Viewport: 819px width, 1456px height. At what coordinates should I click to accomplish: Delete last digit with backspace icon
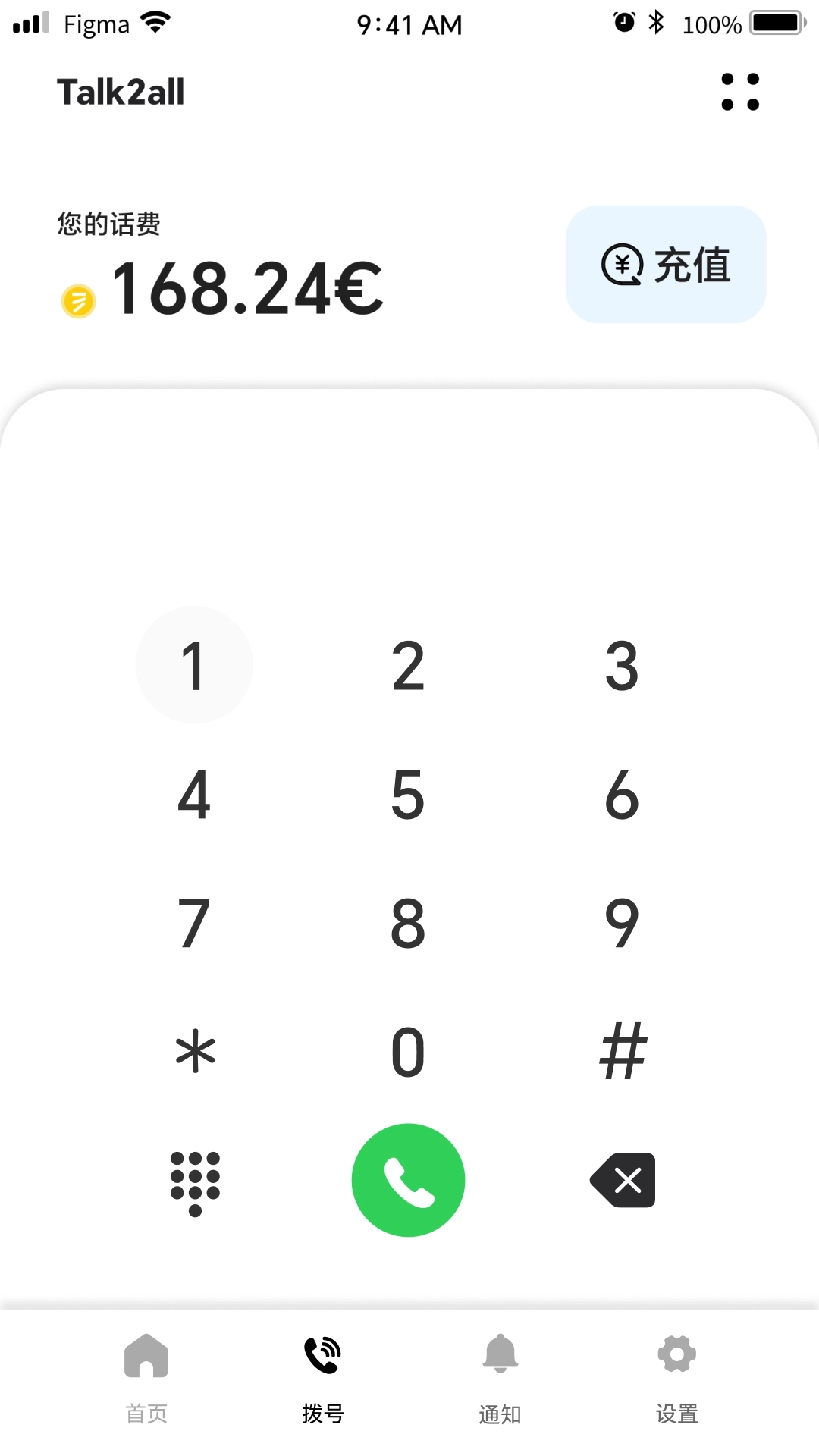click(x=623, y=1180)
